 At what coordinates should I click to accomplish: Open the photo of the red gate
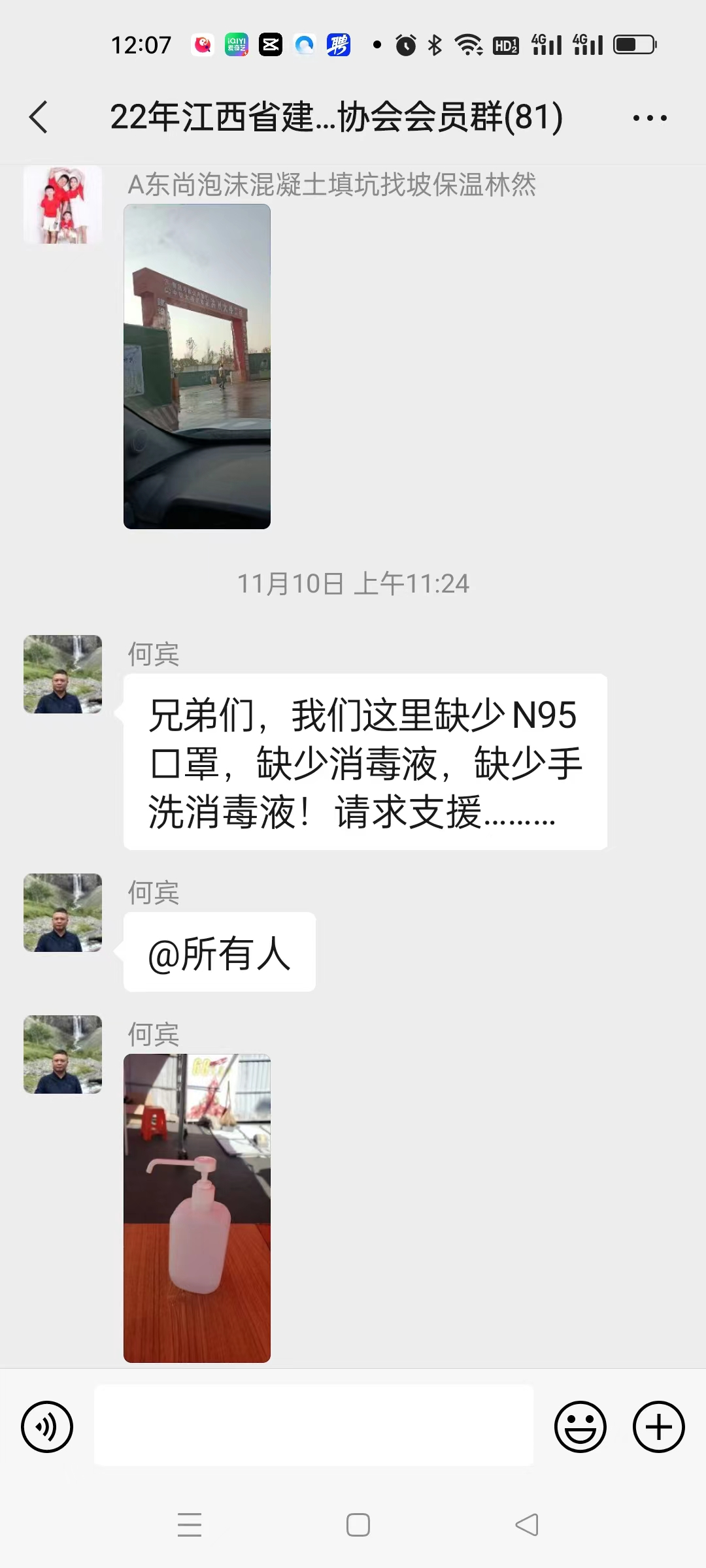click(x=197, y=367)
